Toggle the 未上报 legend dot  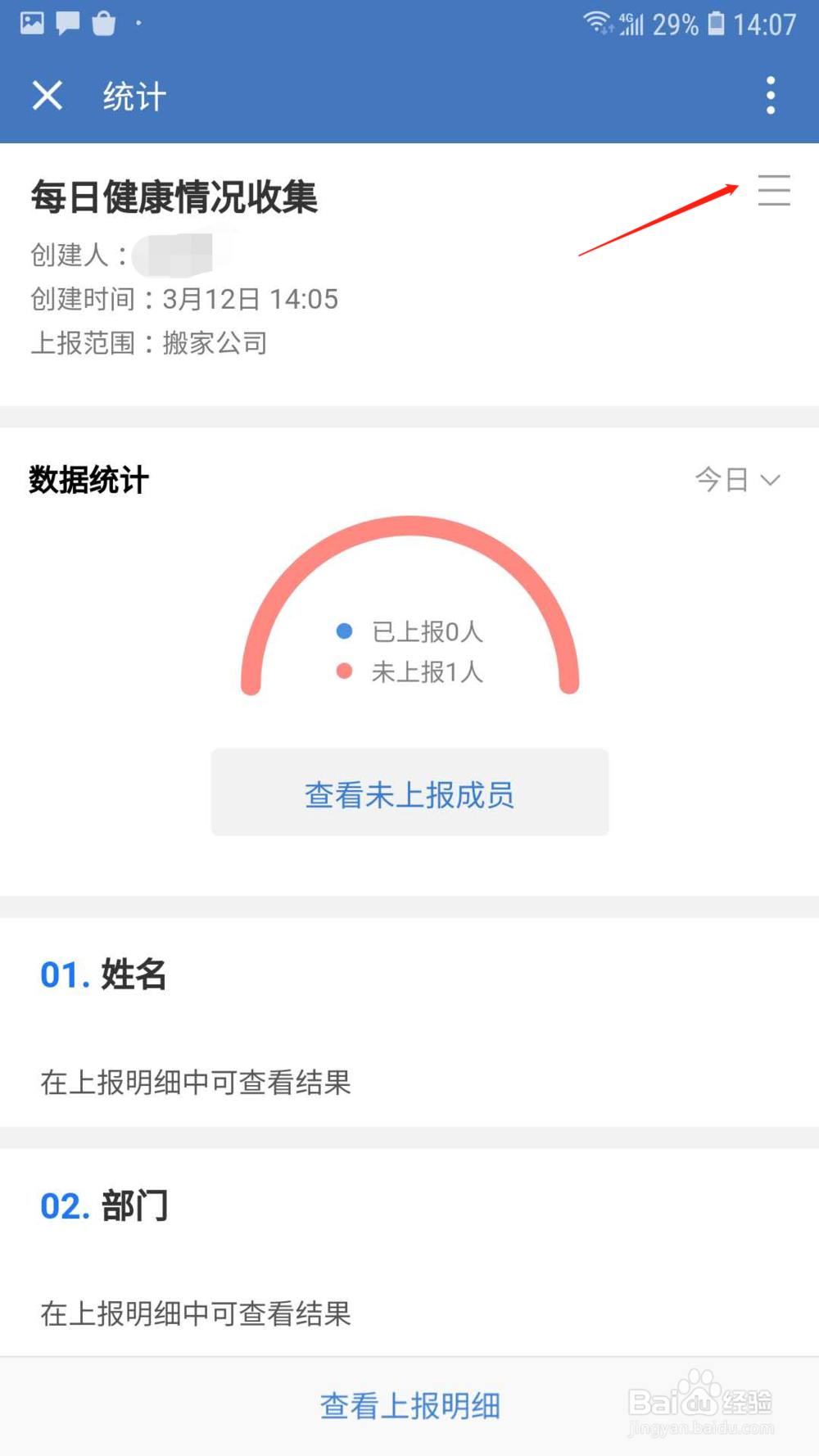343,671
